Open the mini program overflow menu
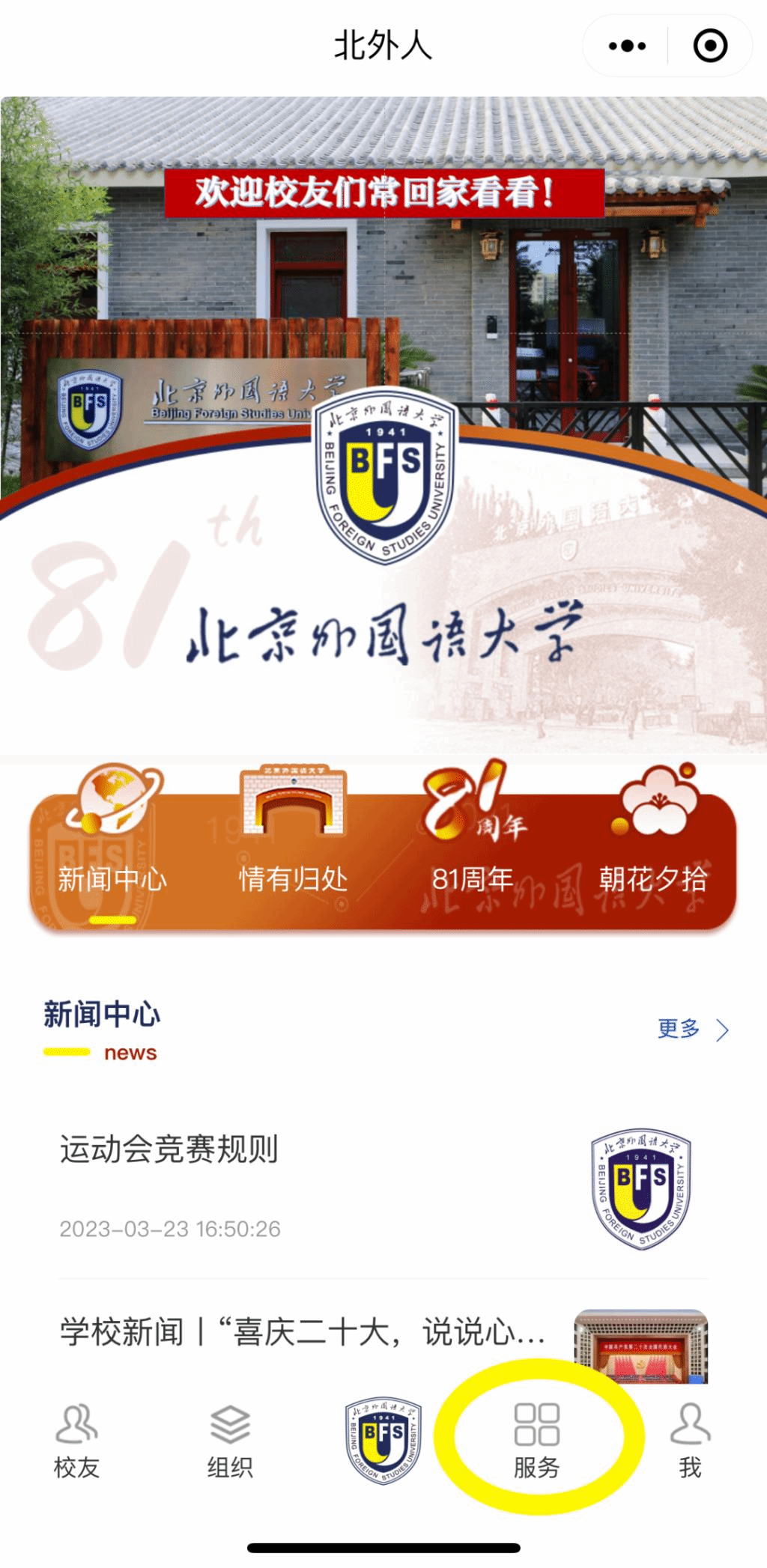The image size is (767, 1568). 627,46
